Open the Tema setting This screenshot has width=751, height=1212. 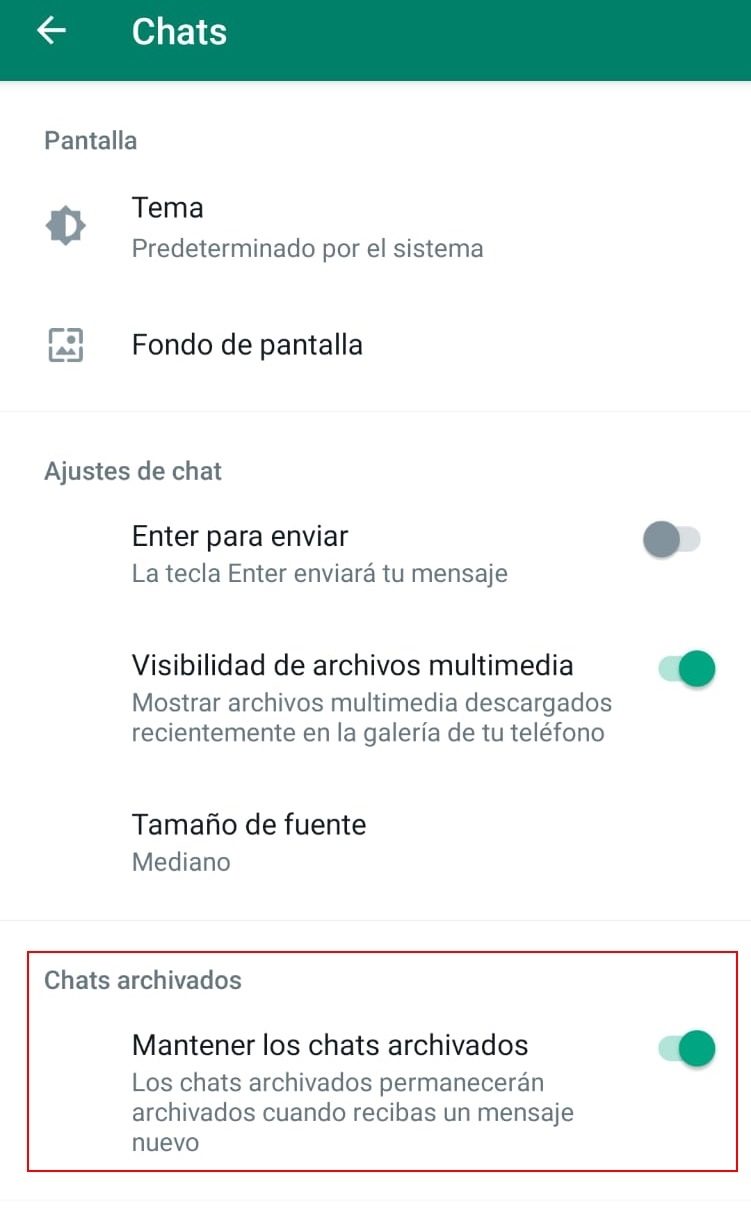[x=307, y=227]
